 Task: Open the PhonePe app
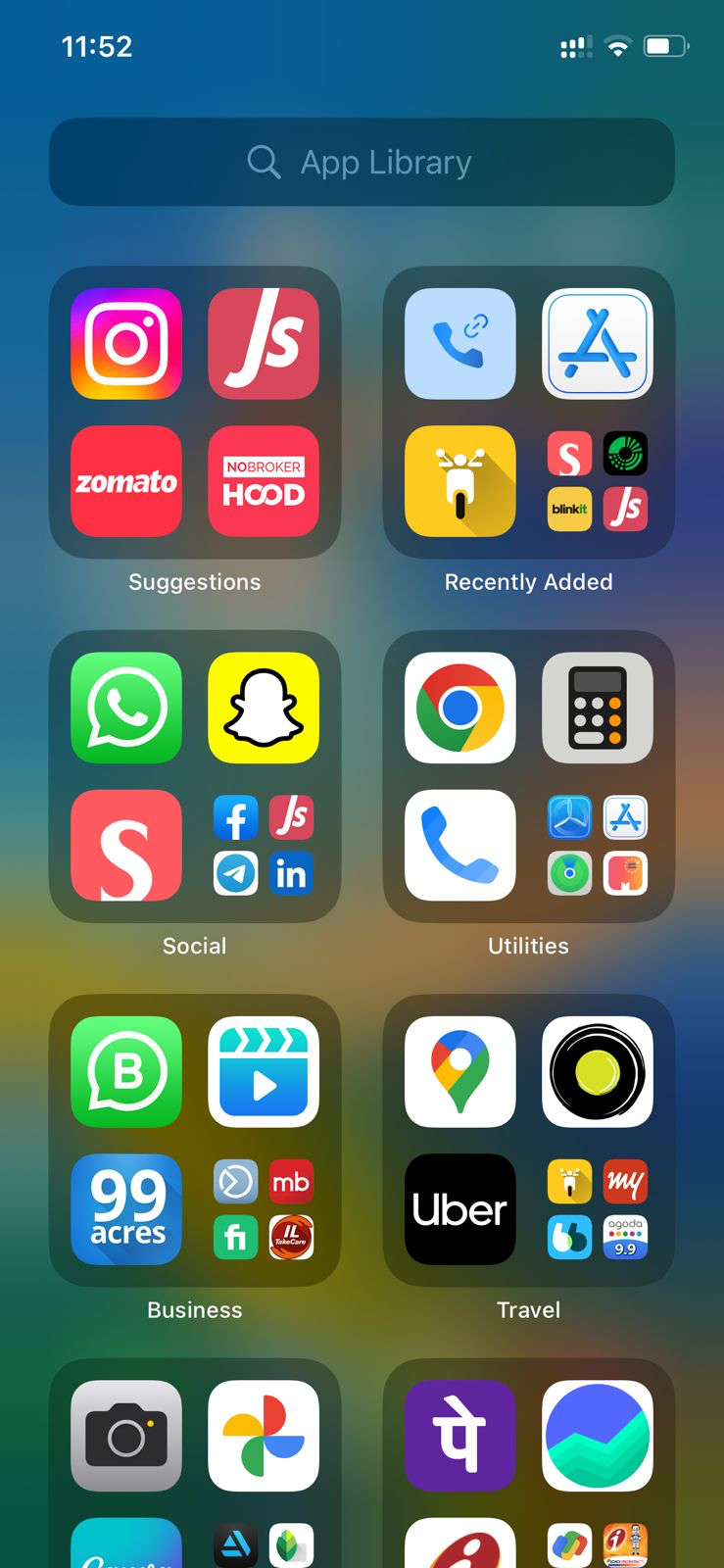coord(459,1436)
